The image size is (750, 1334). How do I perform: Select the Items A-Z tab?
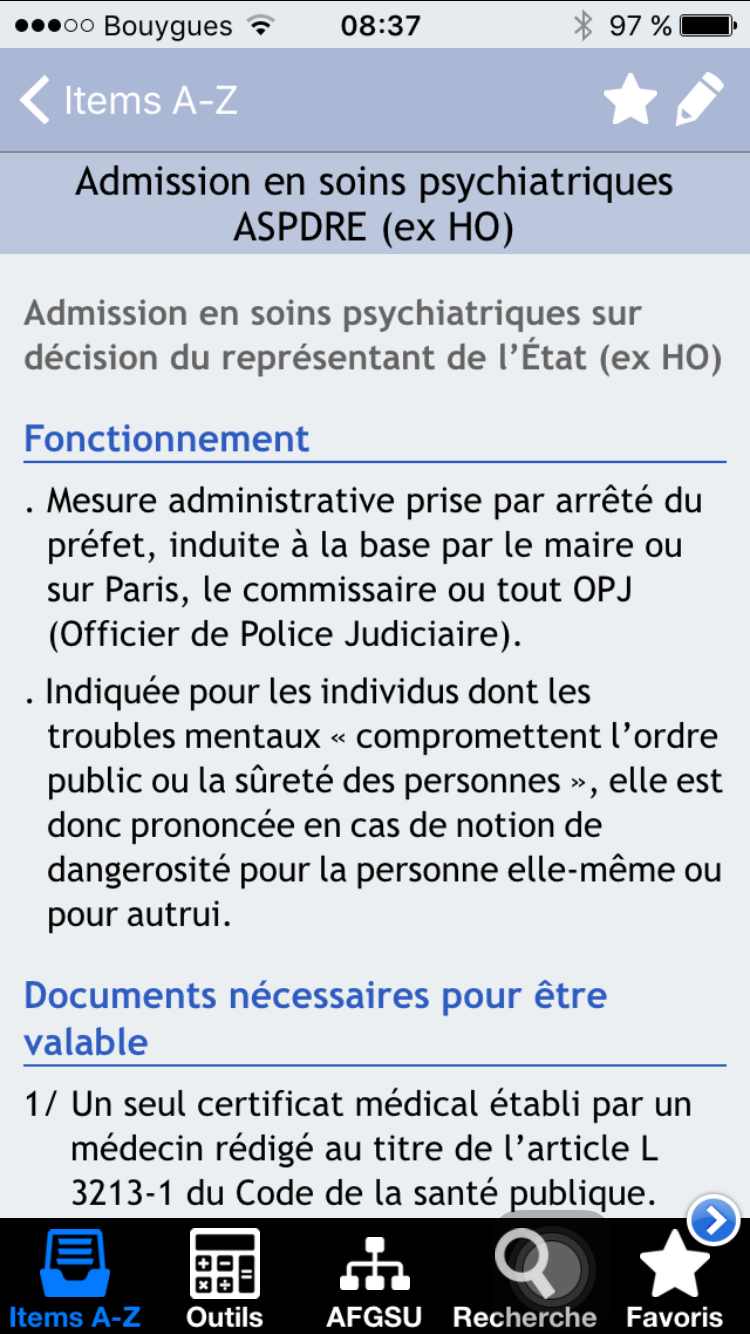[75, 1279]
